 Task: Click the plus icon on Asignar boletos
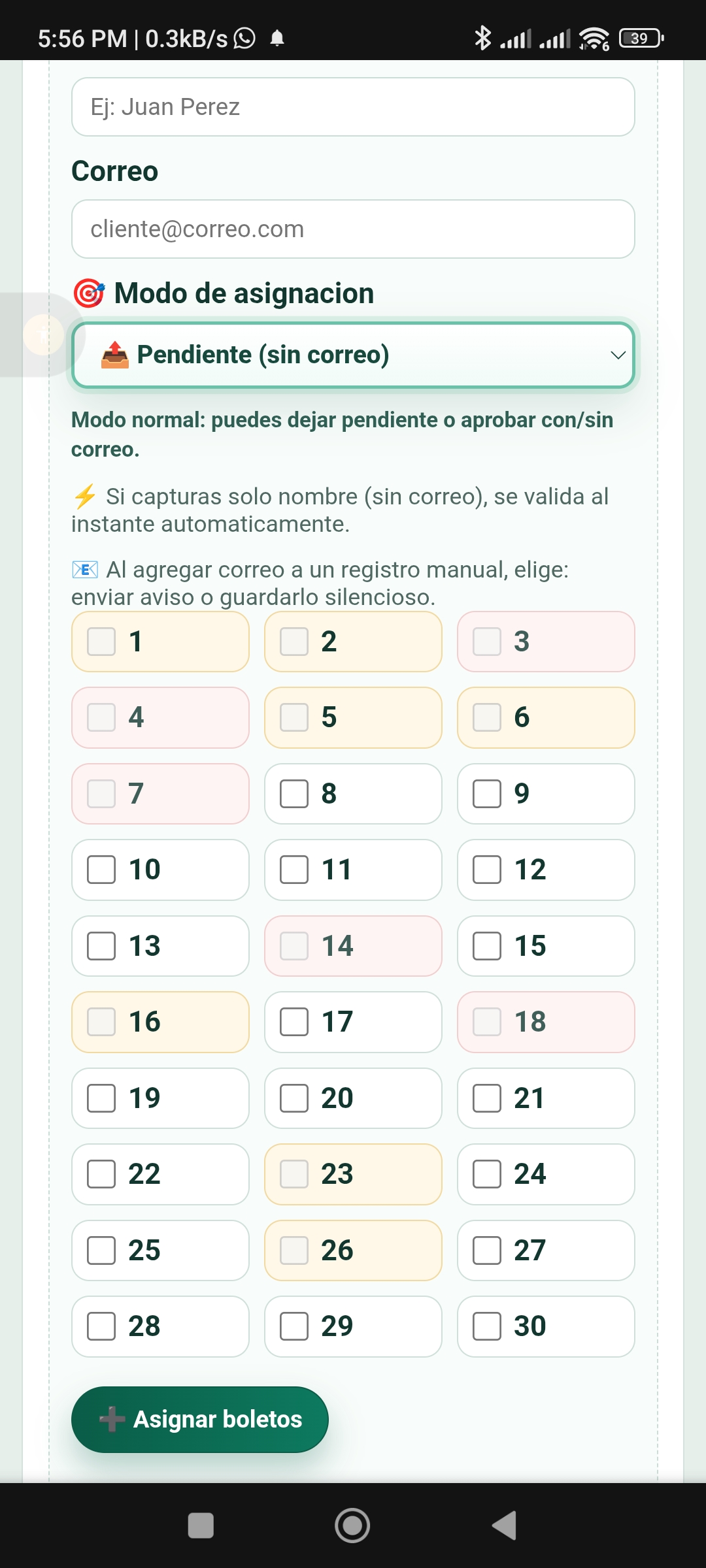point(112,1419)
